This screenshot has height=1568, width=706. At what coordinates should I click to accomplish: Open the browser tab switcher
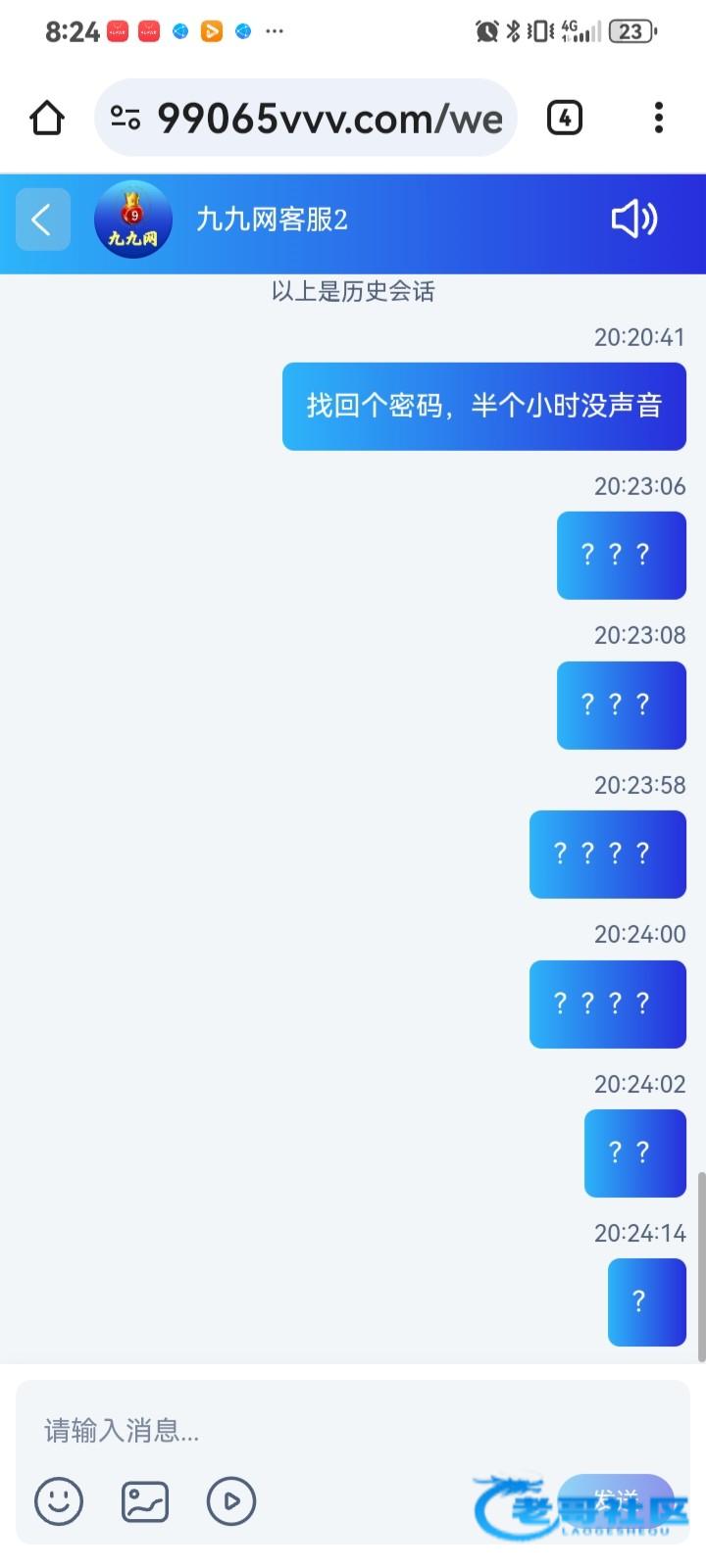pyautogui.click(x=564, y=119)
